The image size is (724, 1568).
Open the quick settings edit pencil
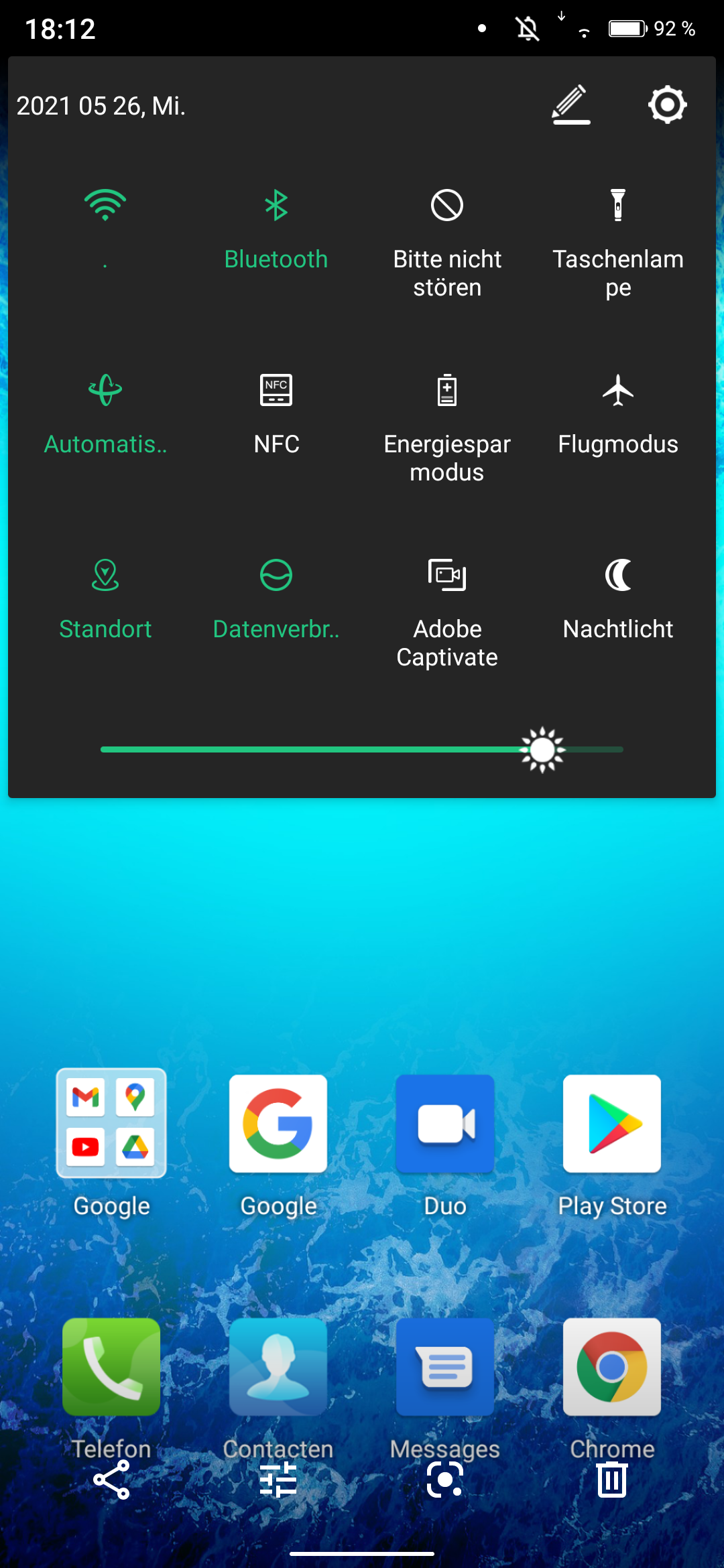click(570, 105)
